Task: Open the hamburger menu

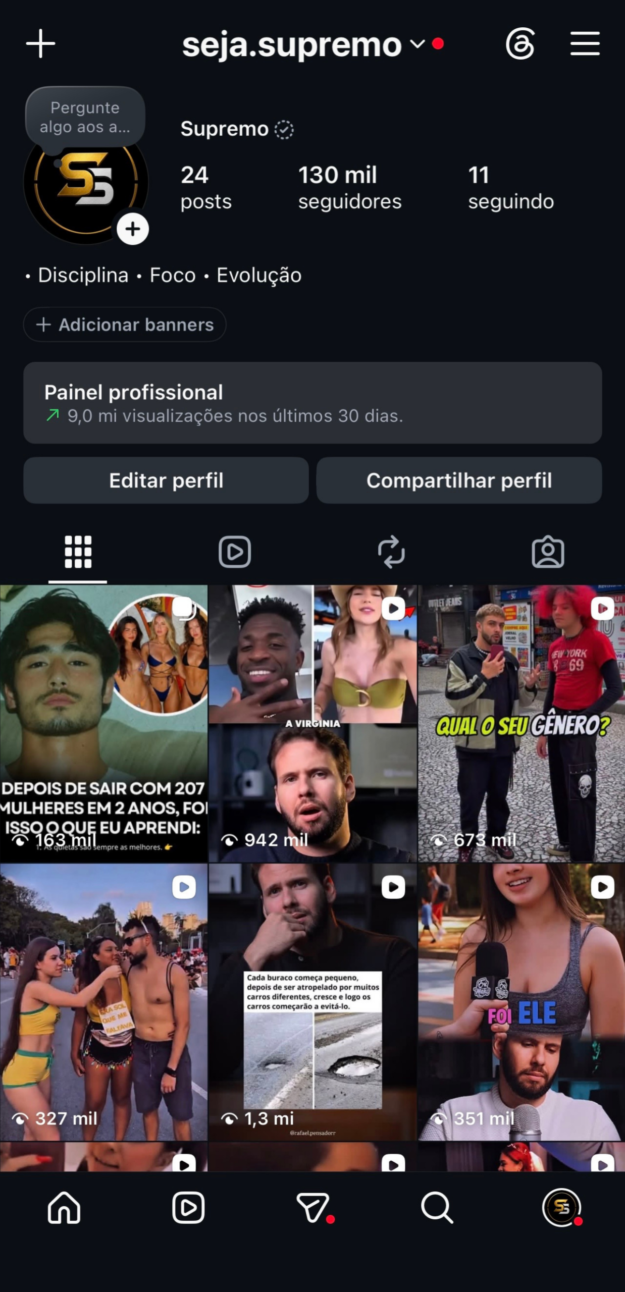Action: pos(585,44)
